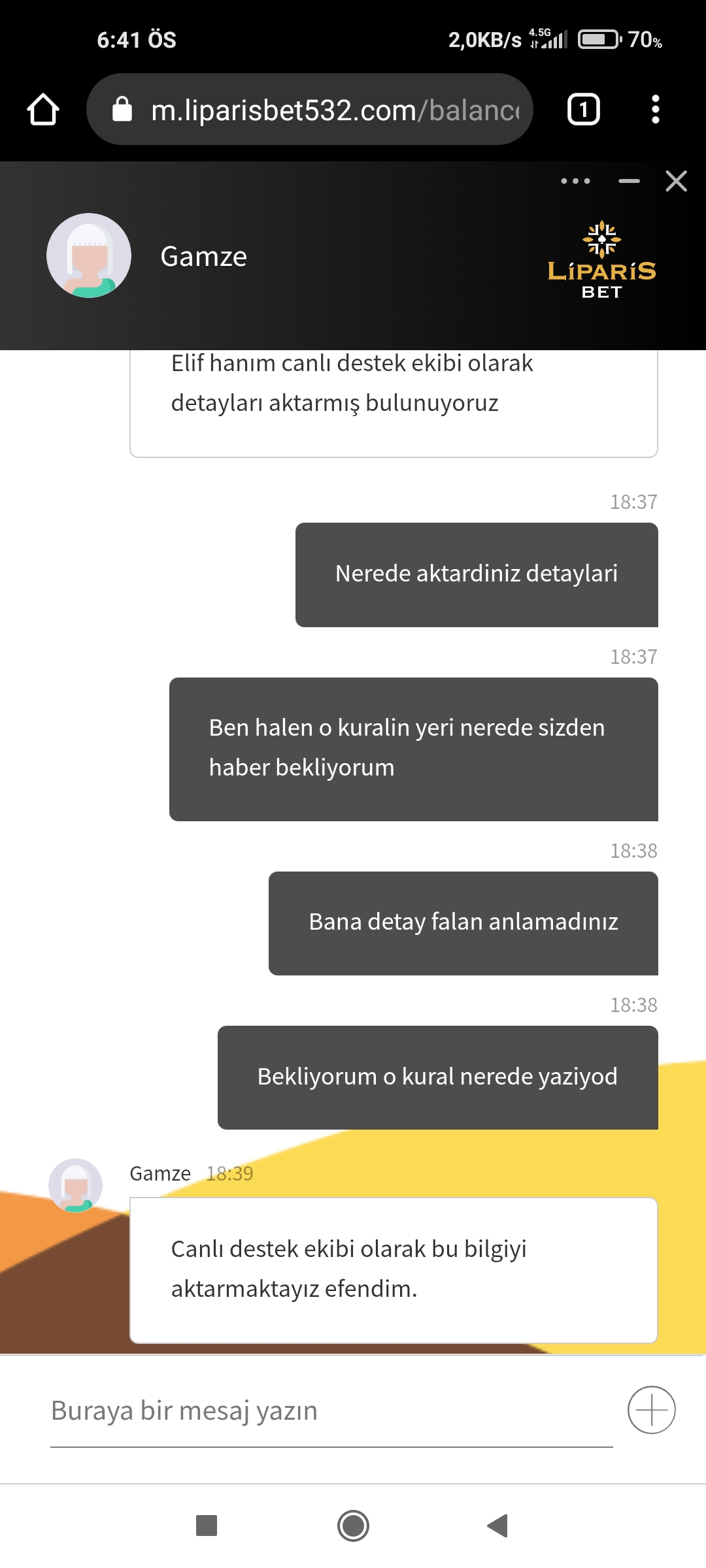Focus the 'Buraya bir mesaj yazın' message field

point(331,1411)
